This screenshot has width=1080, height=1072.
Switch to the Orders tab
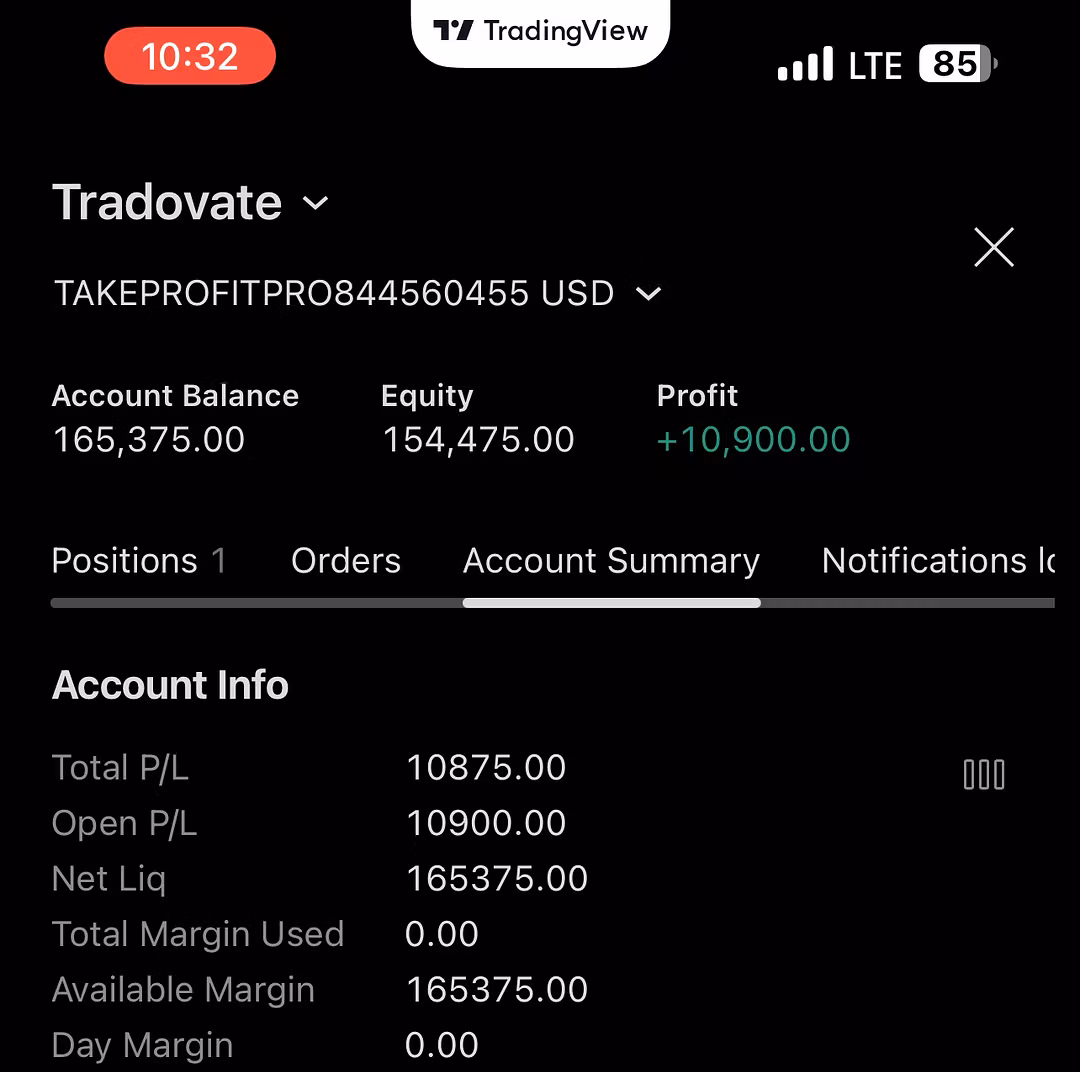tap(345, 561)
